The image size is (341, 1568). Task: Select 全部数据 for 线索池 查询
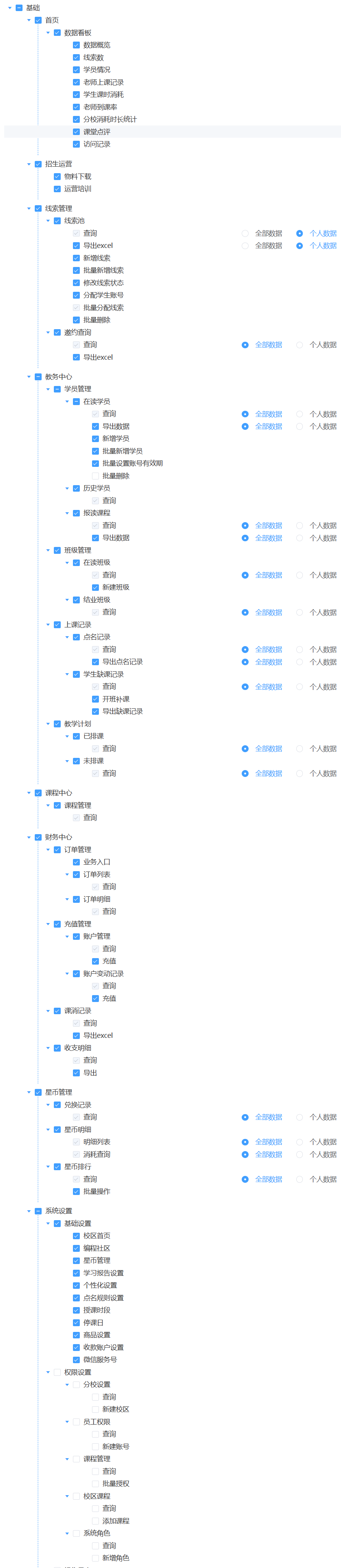click(245, 233)
